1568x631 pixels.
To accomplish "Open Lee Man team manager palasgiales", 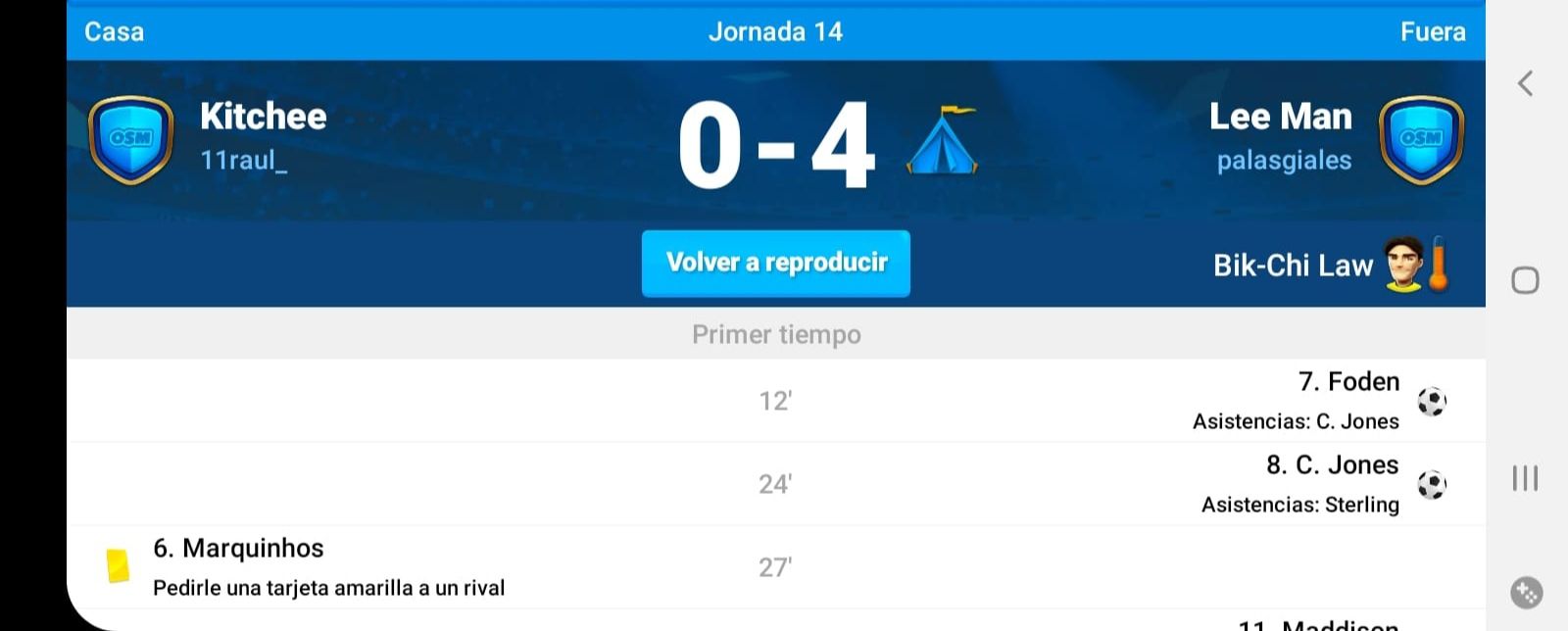I will tap(1284, 161).
